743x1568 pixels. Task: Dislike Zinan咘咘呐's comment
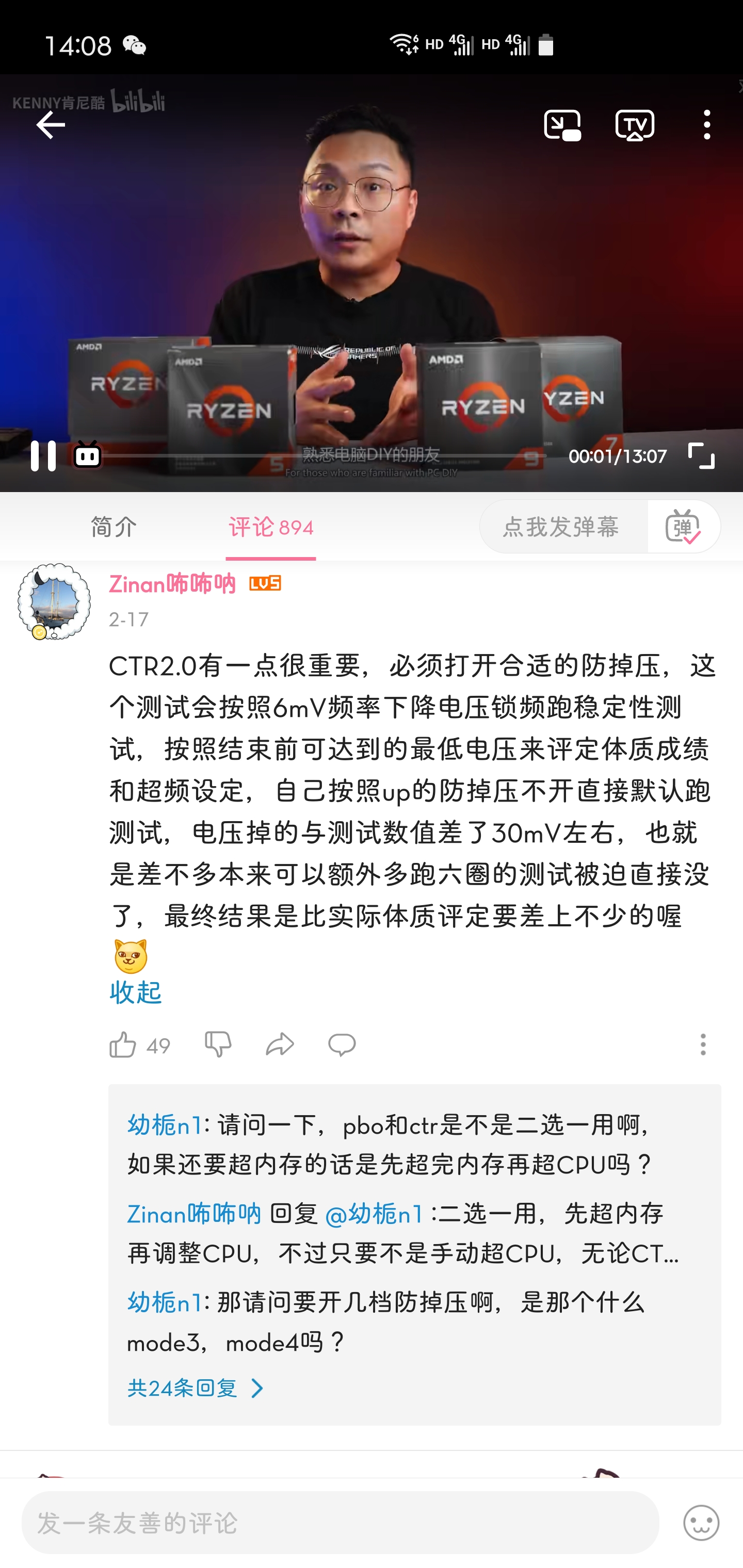tap(218, 1045)
